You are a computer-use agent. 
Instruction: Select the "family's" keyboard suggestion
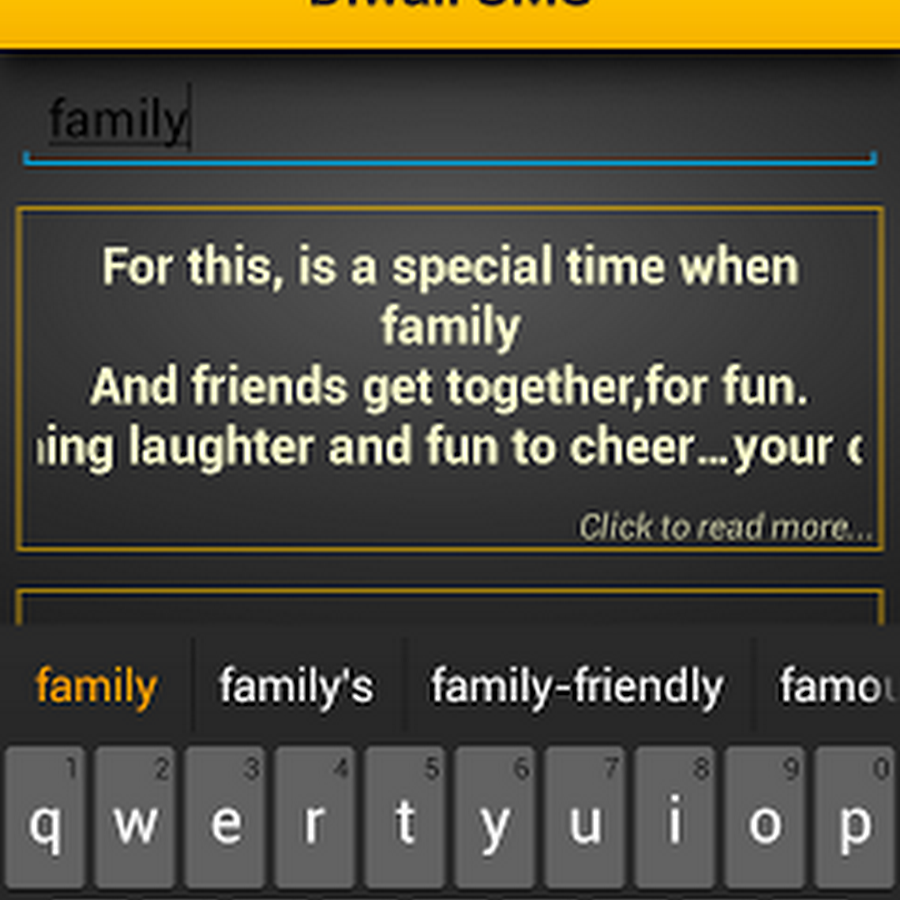tap(296, 687)
